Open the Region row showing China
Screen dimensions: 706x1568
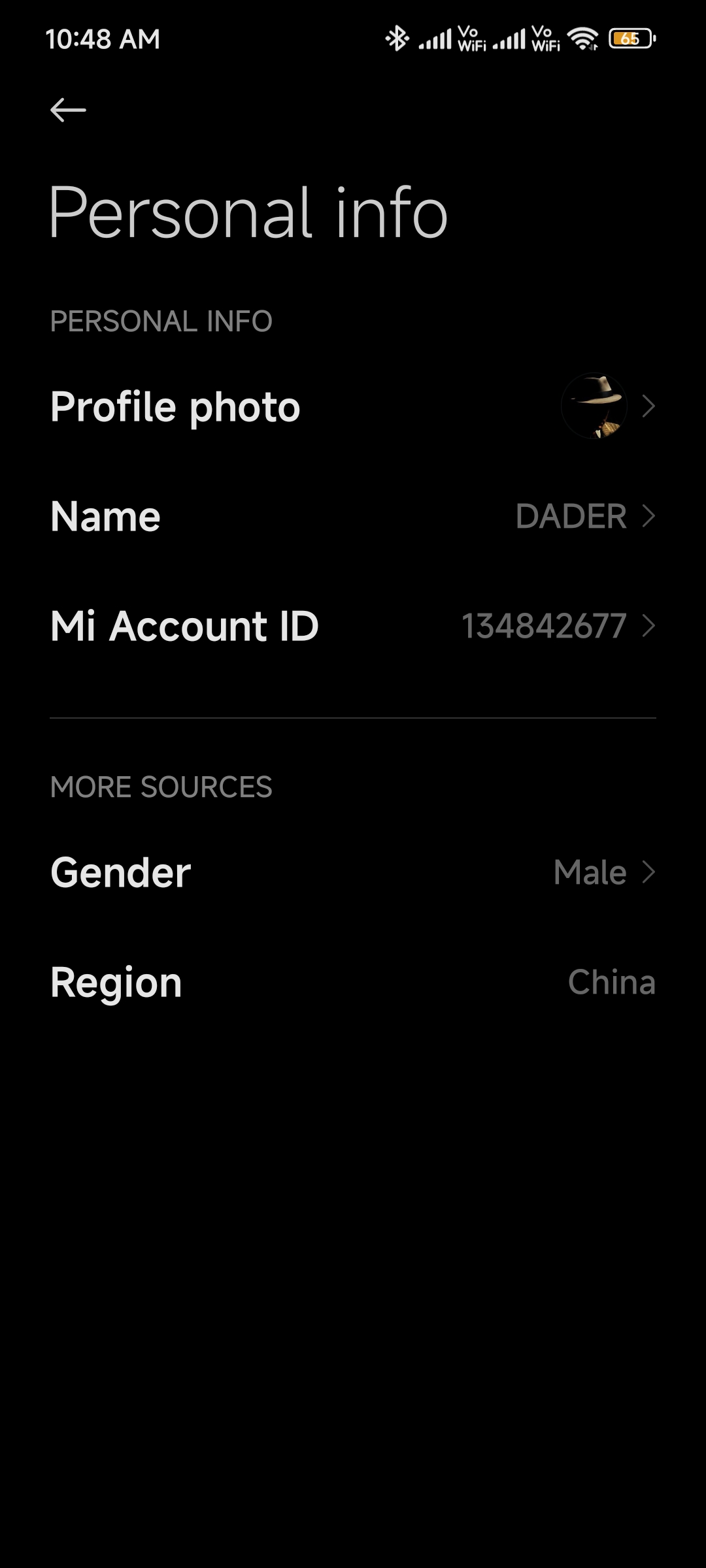pos(353,982)
